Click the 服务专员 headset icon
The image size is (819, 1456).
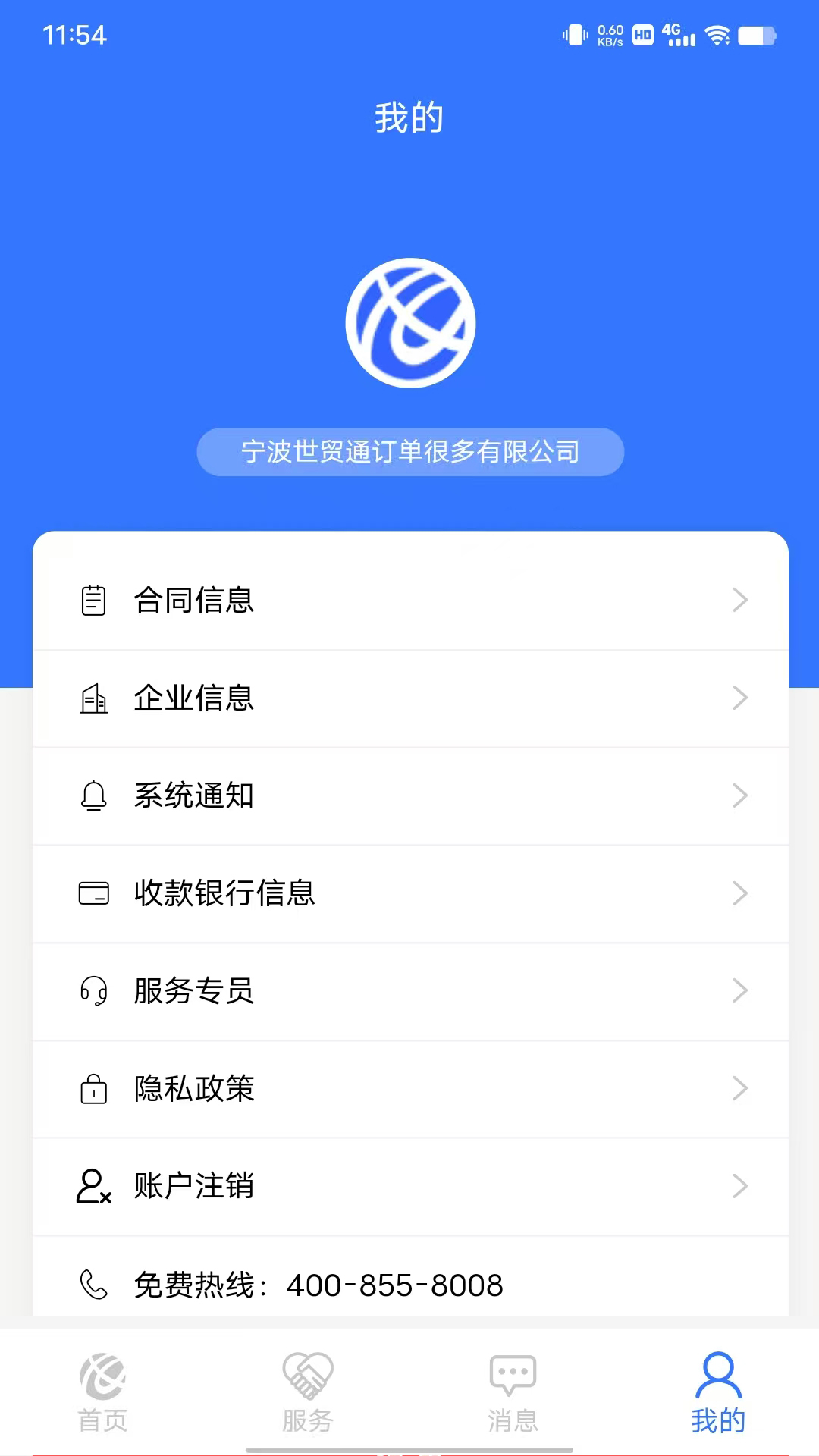[93, 991]
